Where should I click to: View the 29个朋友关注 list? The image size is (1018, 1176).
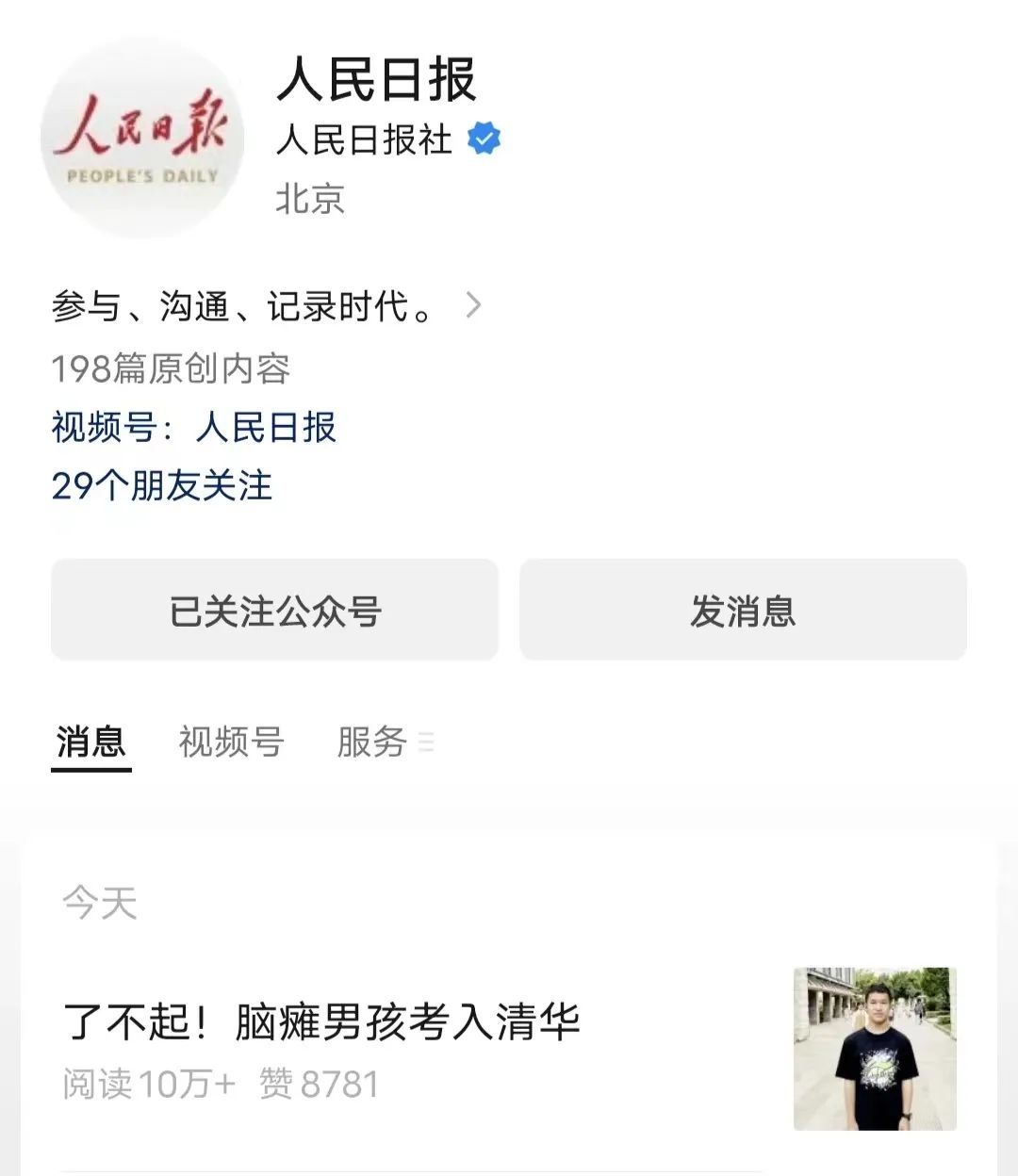pyautogui.click(x=162, y=486)
